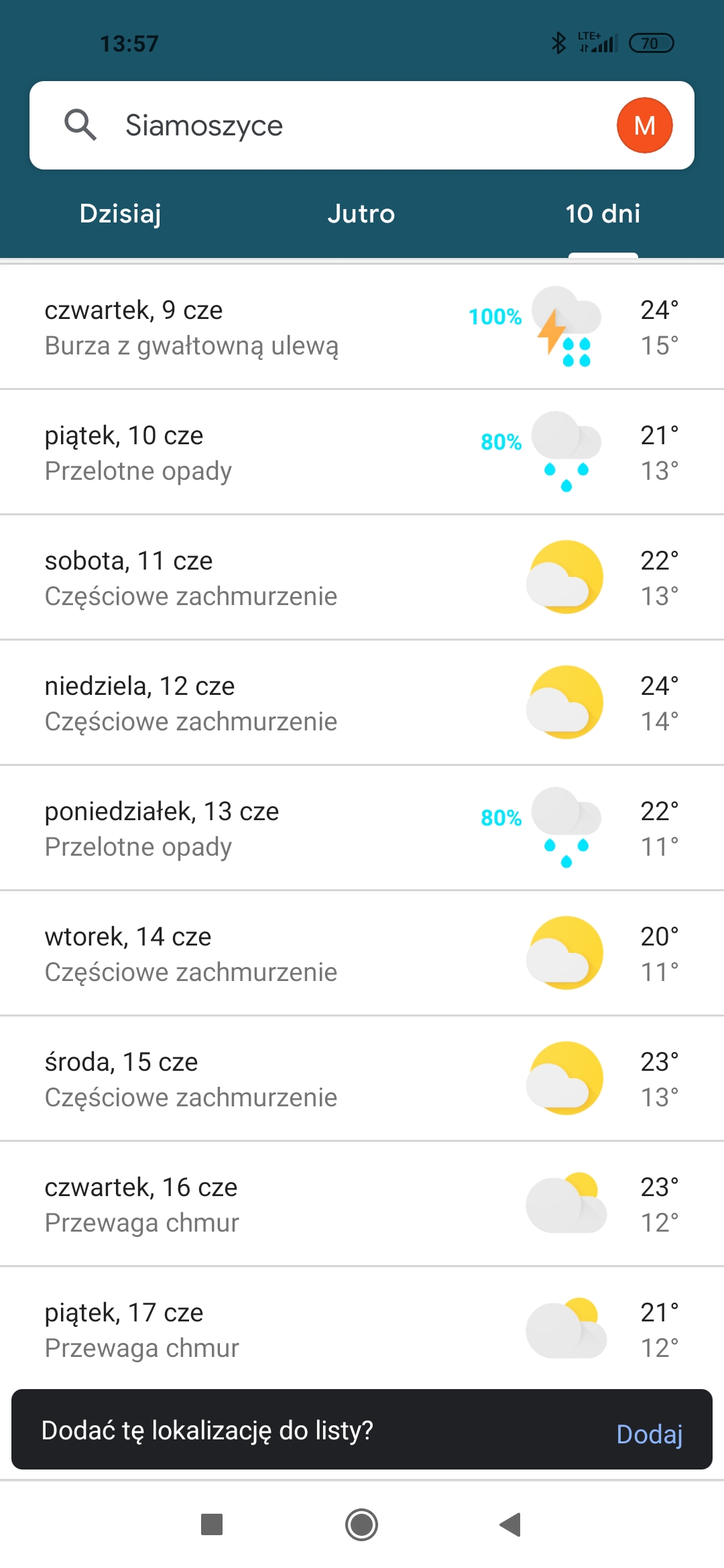Go to the home screen
724x1568 pixels.
pos(361,1524)
